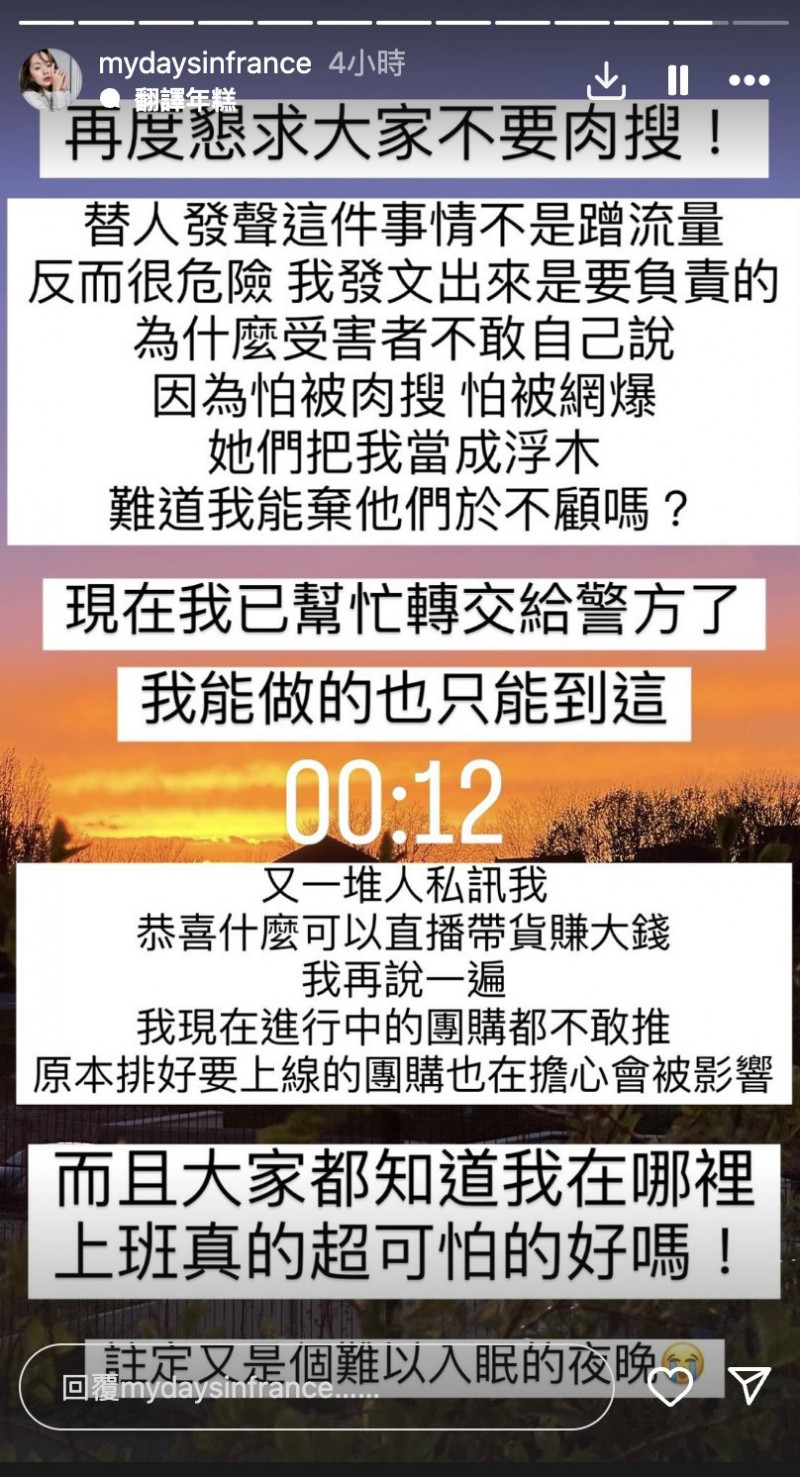
Task: Pause the story playback
Action: (x=678, y=80)
